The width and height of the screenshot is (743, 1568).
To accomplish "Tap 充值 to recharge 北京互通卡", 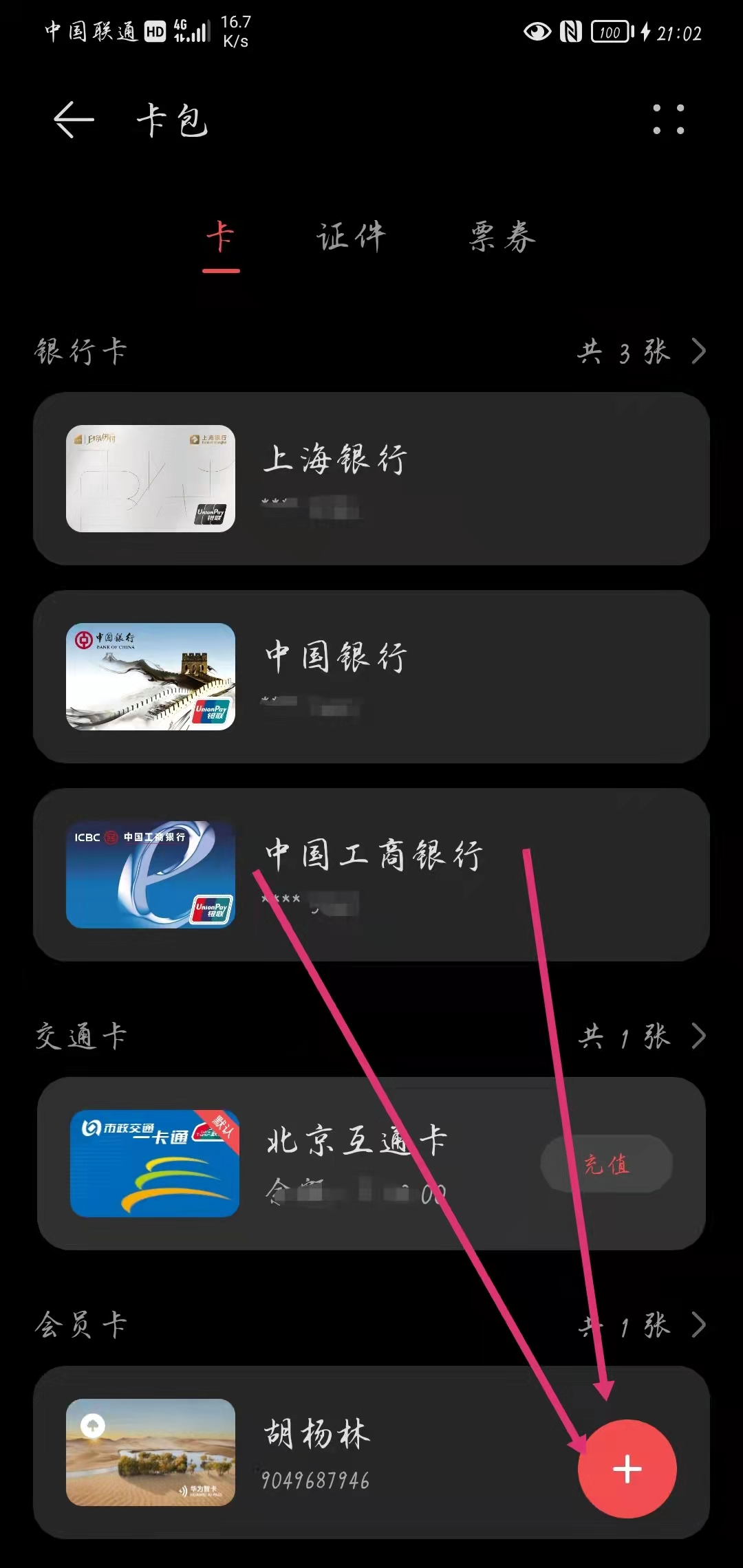I will 607,1164.
